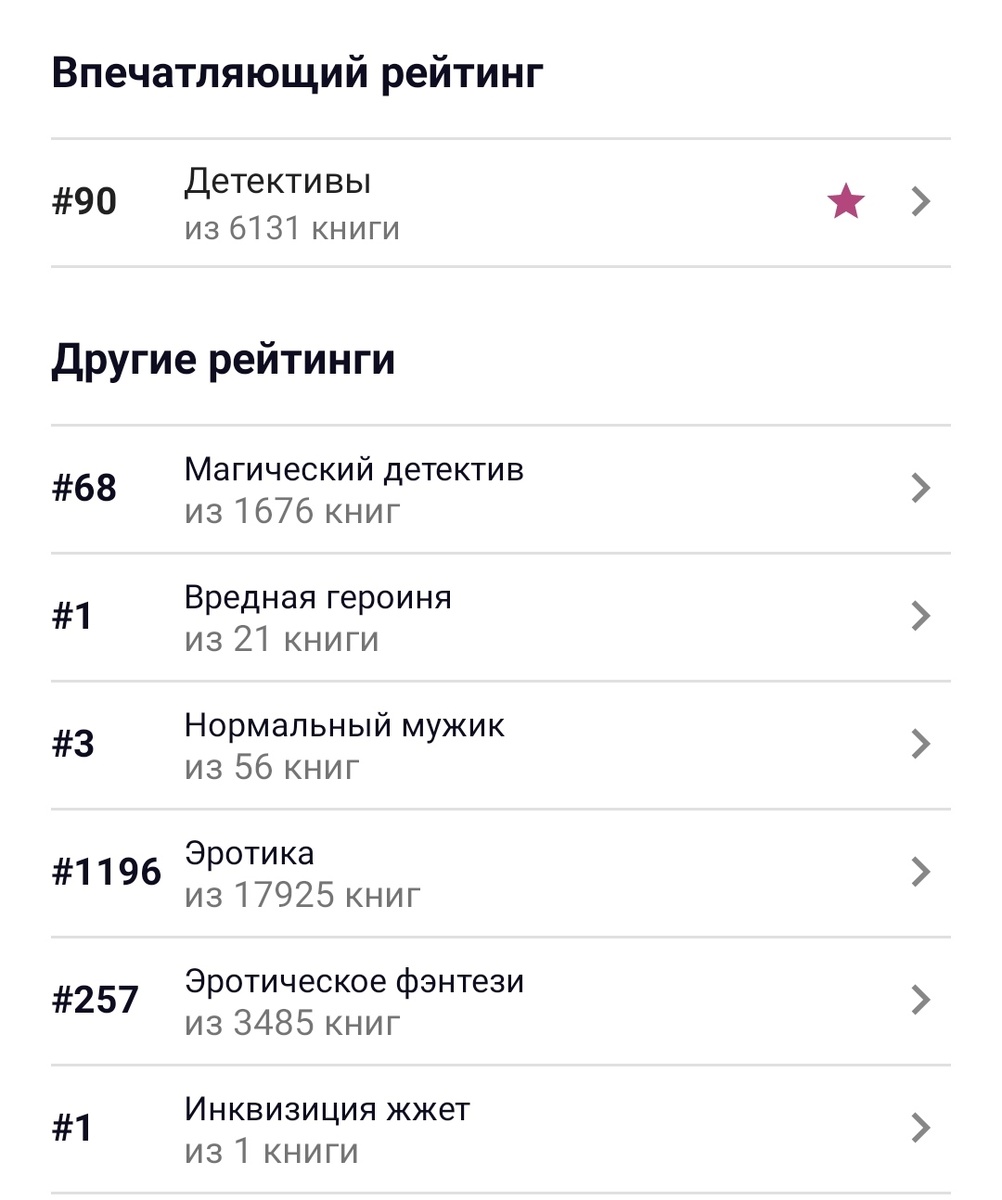Expand the Магический детектив rating entry
Viewport: 1002px width, 1200px height.
(921, 487)
